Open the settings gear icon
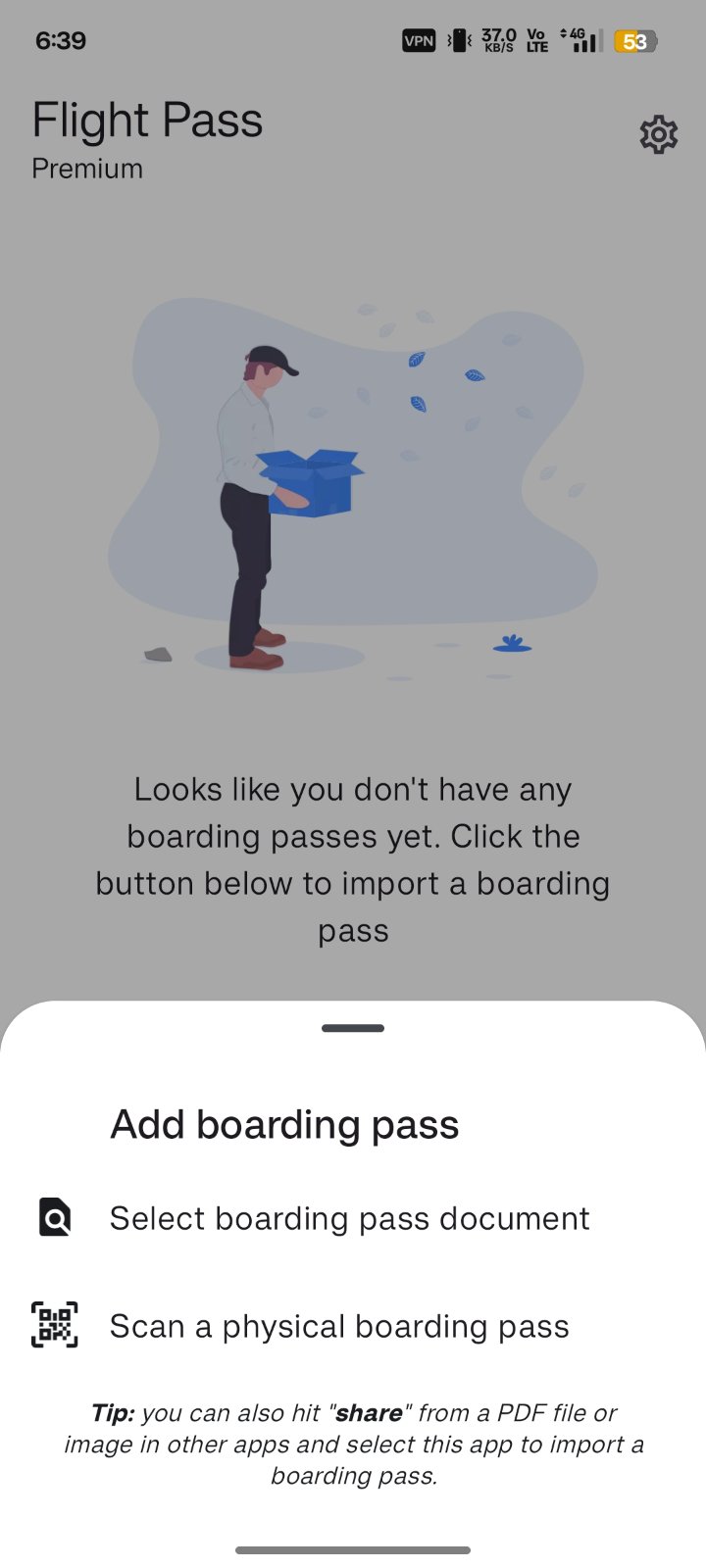Viewport: 706px width, 1568px height. click(x=659, y=134)
